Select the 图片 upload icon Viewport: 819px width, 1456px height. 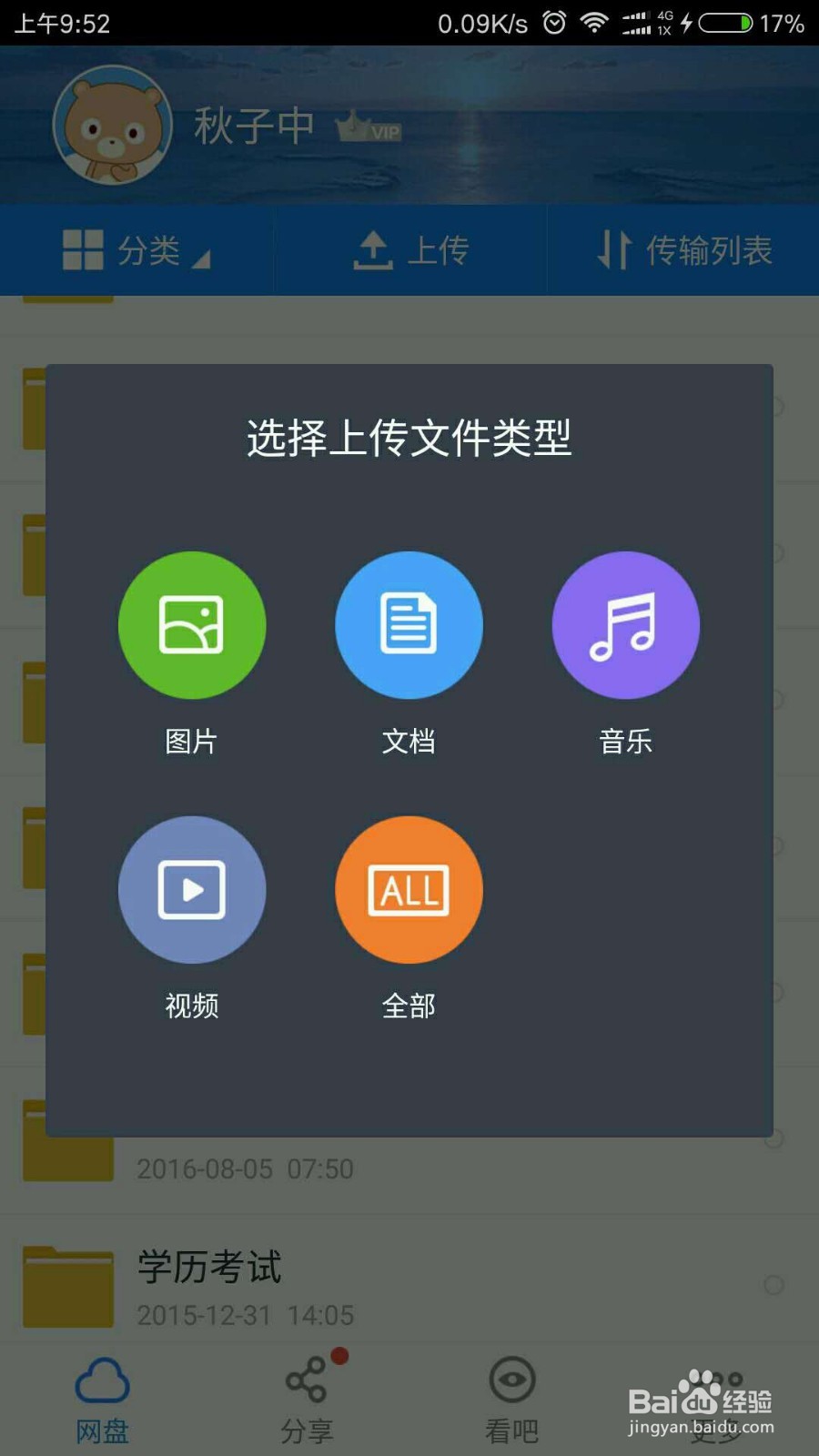pos(191,625)
